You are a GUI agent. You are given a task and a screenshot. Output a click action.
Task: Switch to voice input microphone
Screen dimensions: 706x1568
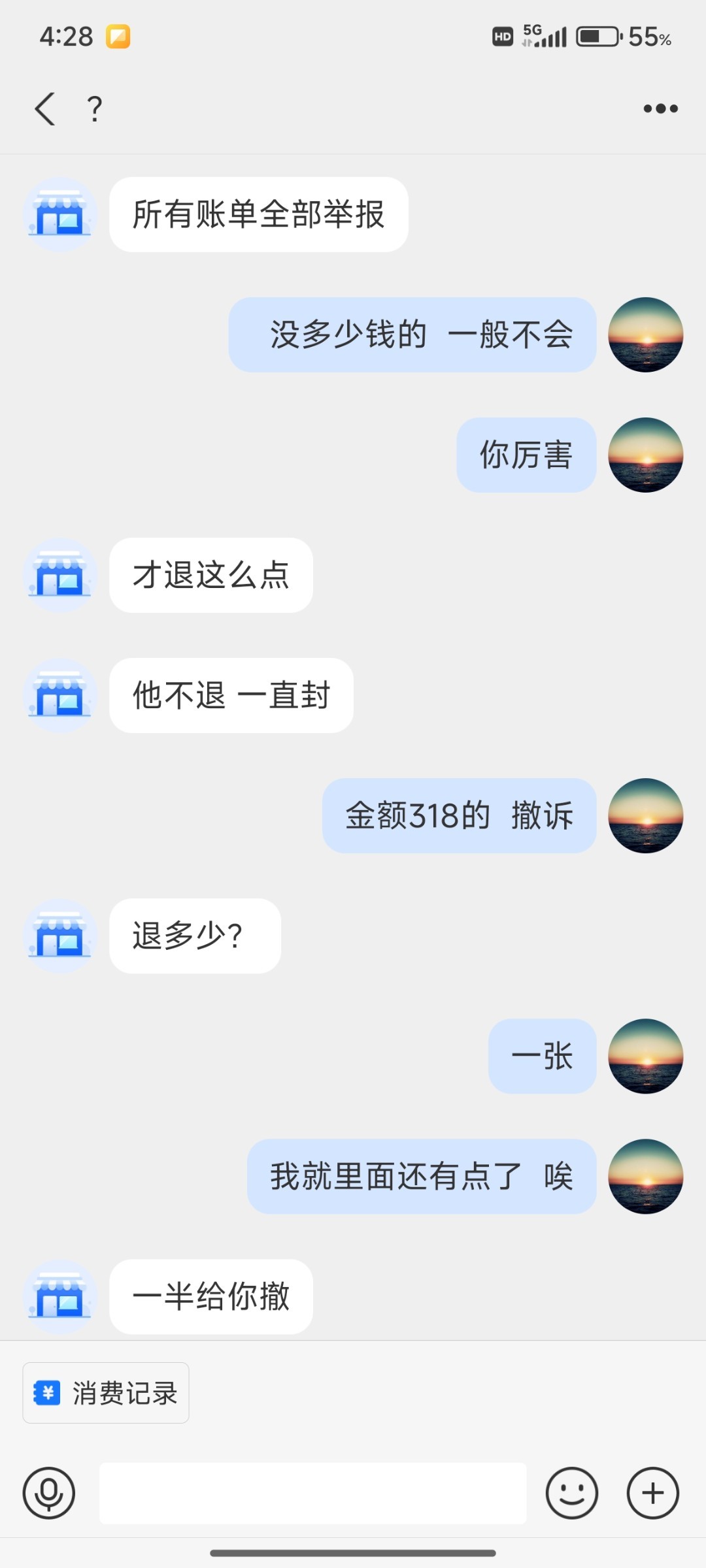(49, 1493)
